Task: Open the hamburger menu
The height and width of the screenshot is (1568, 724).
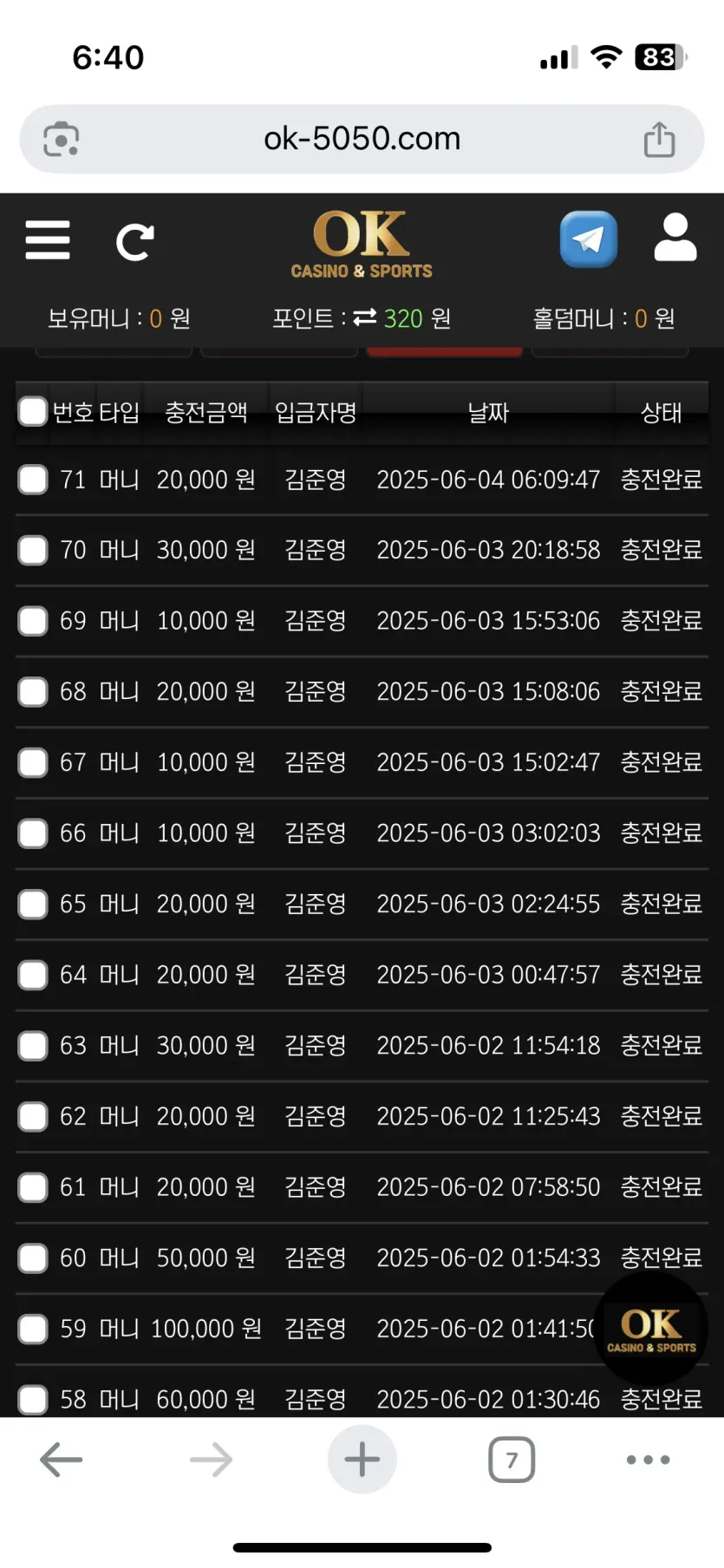Action: coord(48,240)
